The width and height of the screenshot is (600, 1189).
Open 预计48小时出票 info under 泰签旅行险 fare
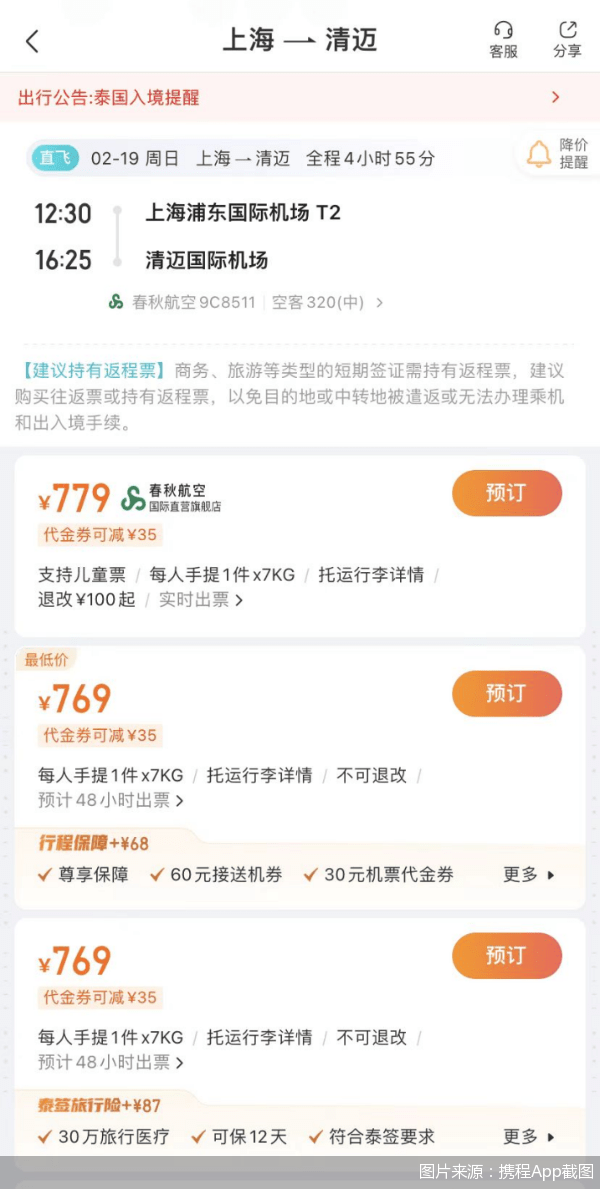pyautogui.click(x=110, y=1062)
